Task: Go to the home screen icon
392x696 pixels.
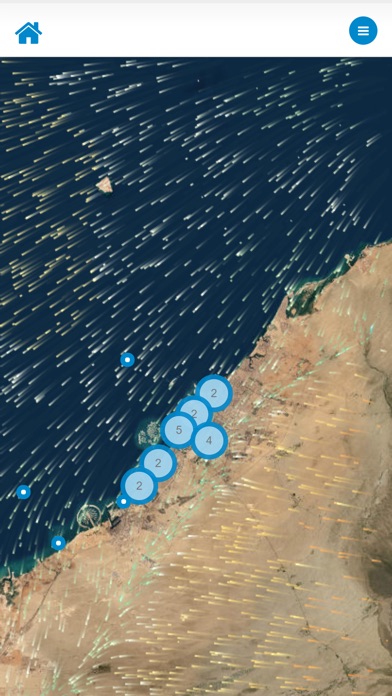Action: click(x=28, y=33)
